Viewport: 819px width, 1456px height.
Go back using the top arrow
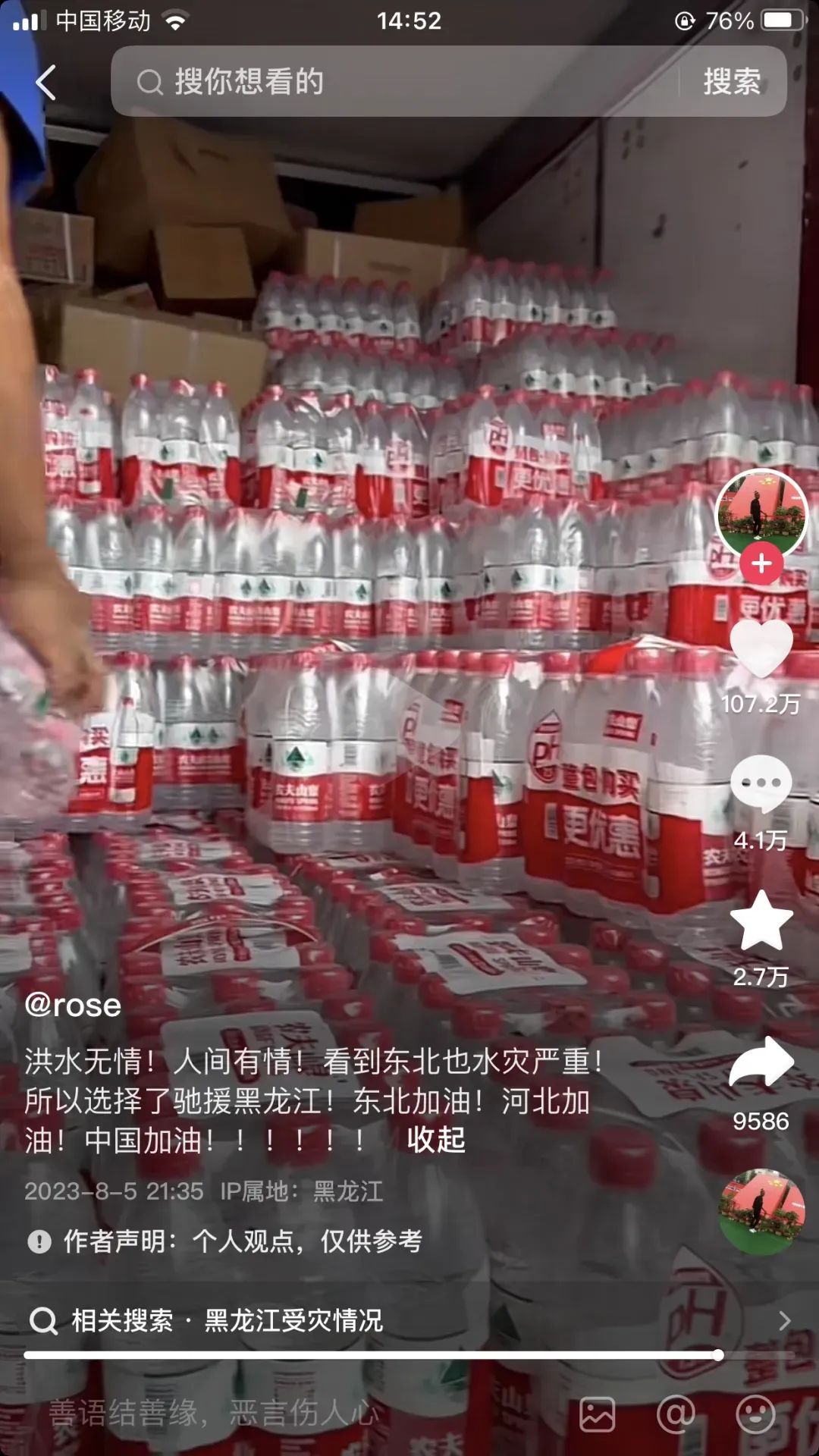click(45, 82)
